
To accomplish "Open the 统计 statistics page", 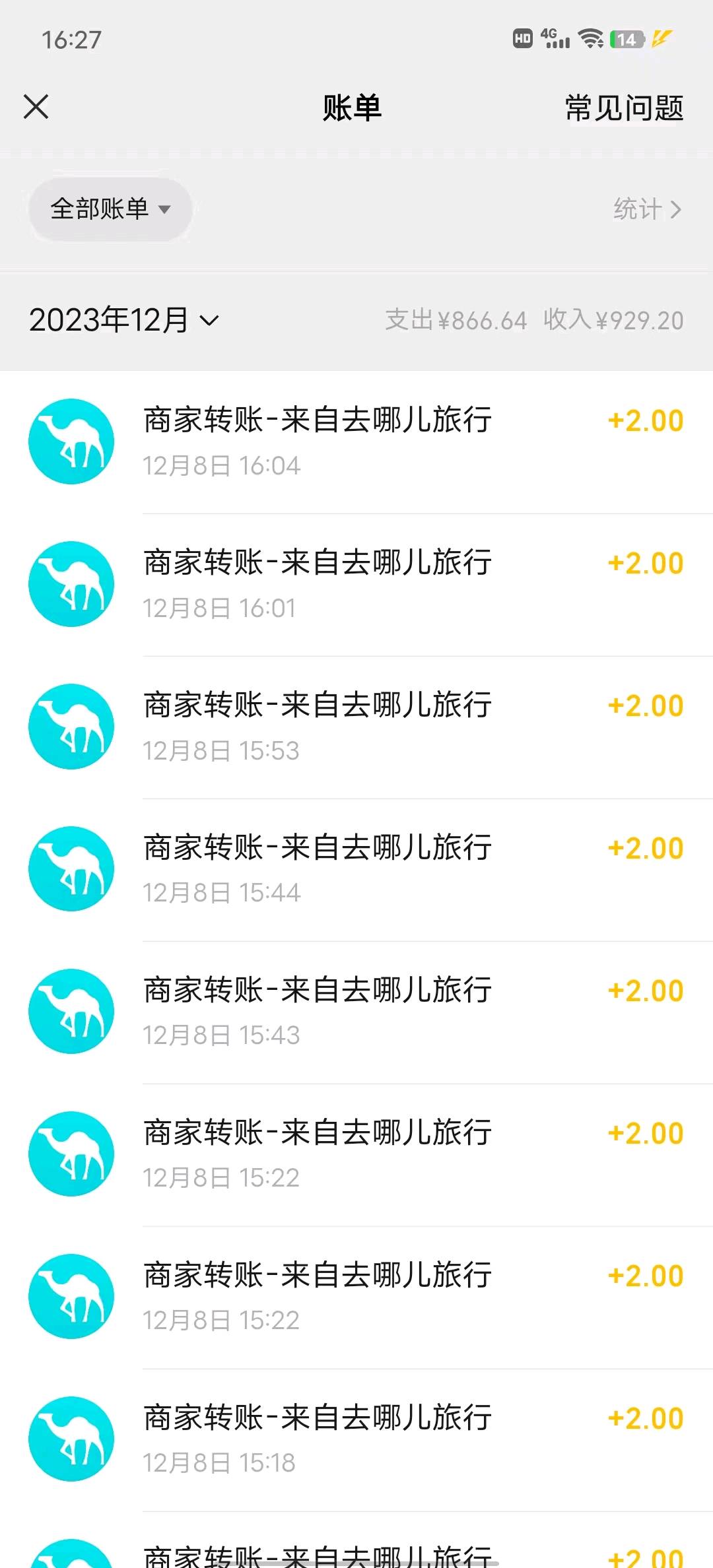I will 647,209.
